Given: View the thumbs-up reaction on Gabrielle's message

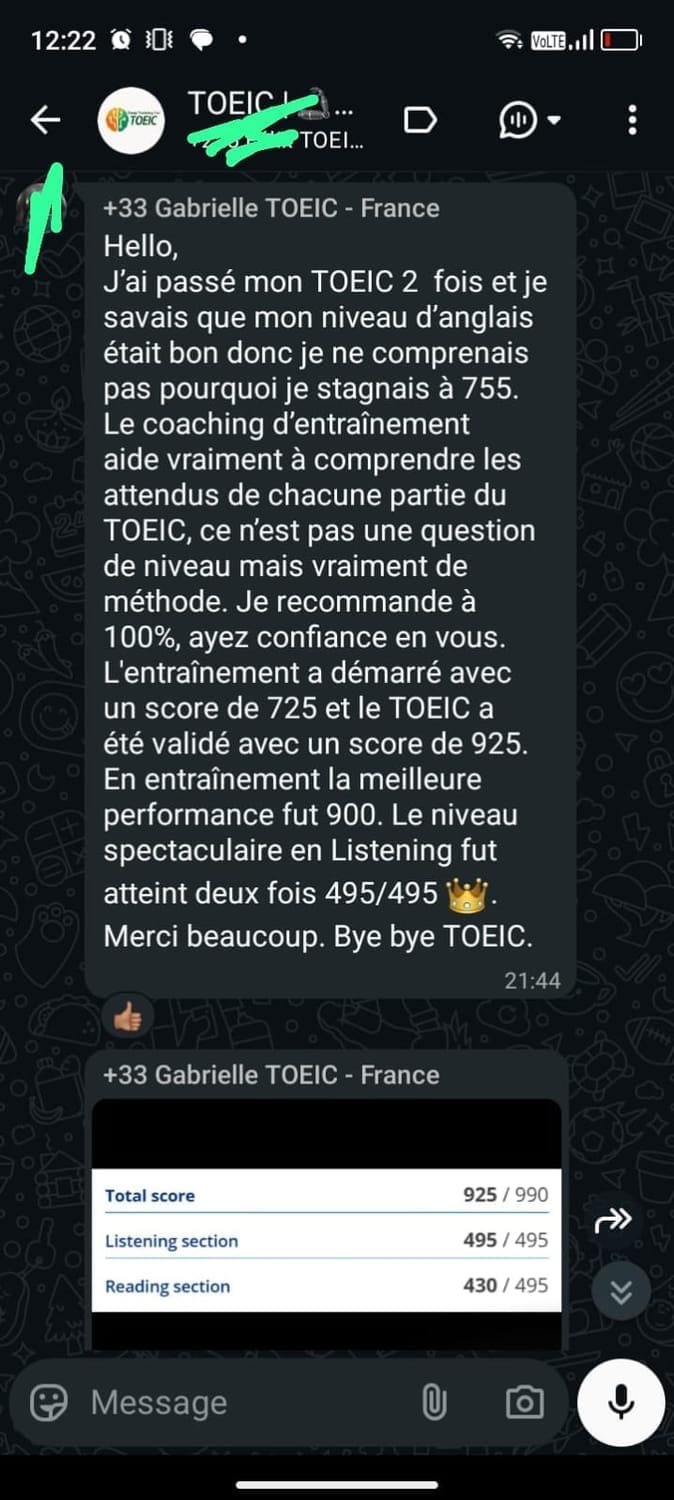Looking at the screenshot, I should click(x=128, y=1018).
